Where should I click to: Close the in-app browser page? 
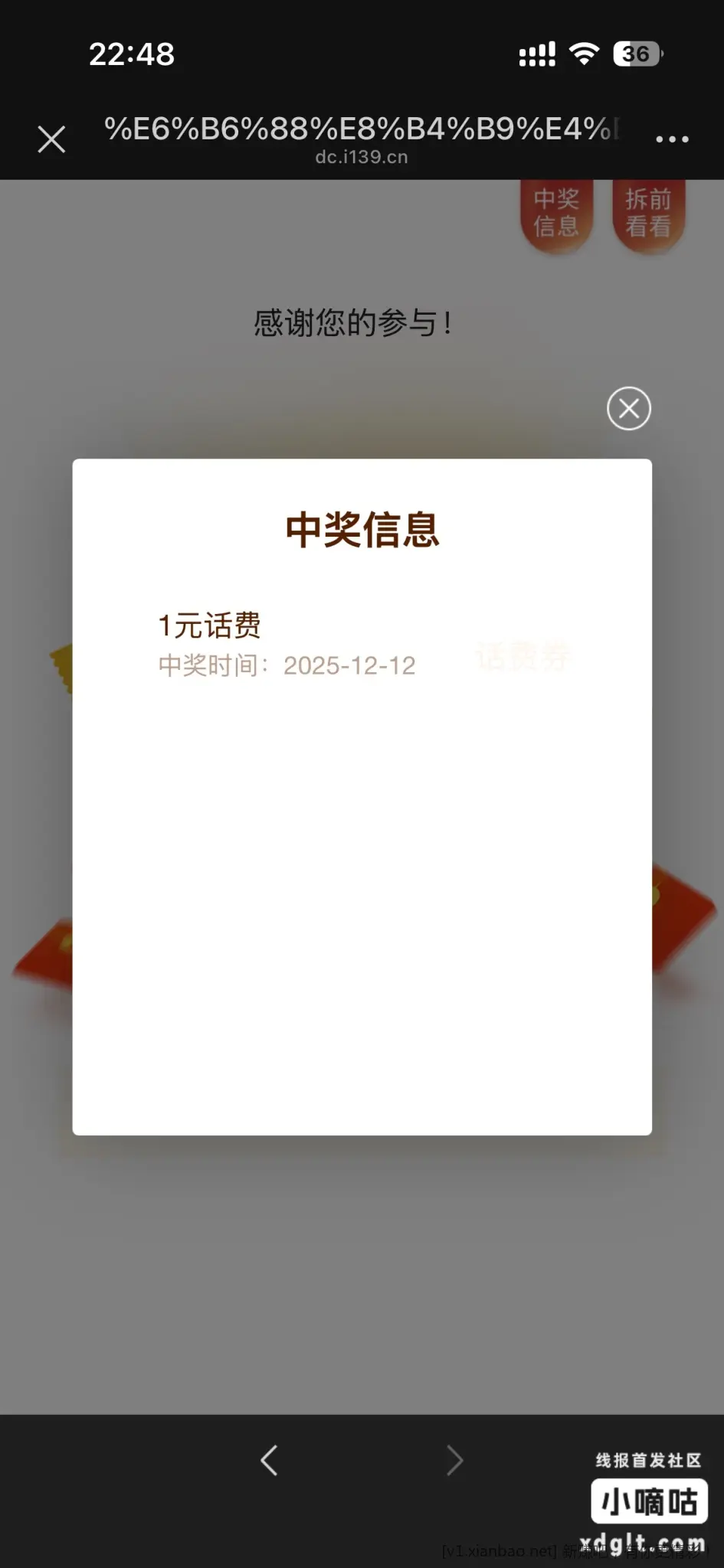51,139
